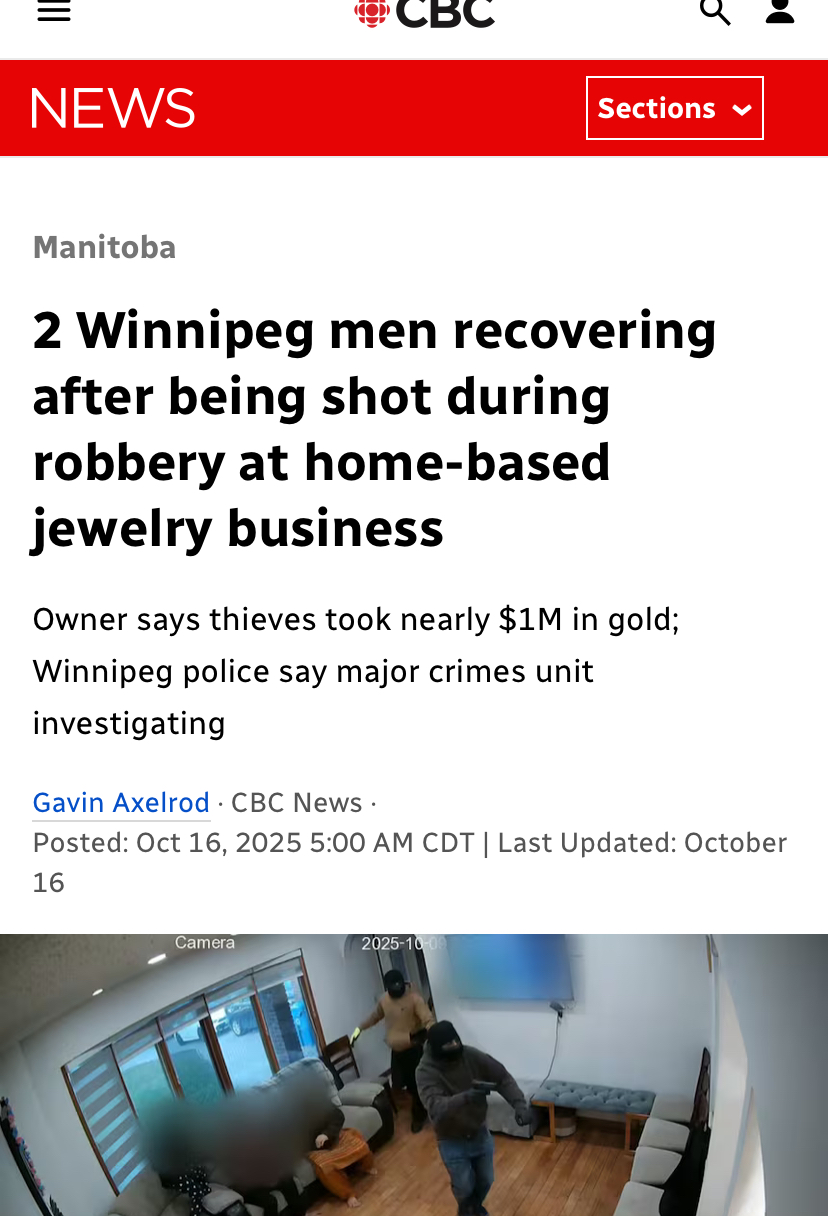
Task: Open the account profile icon
Action: point(779,12)
